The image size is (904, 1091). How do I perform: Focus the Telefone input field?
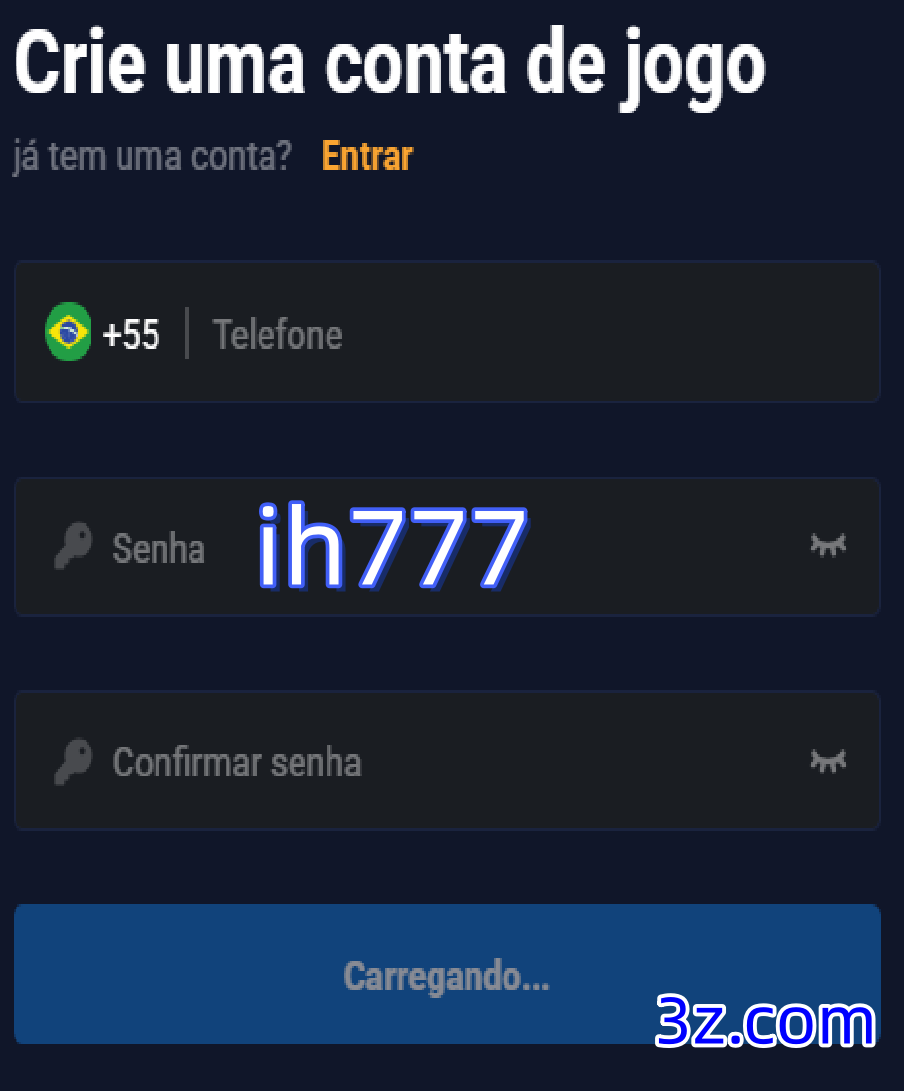[530, 334]
